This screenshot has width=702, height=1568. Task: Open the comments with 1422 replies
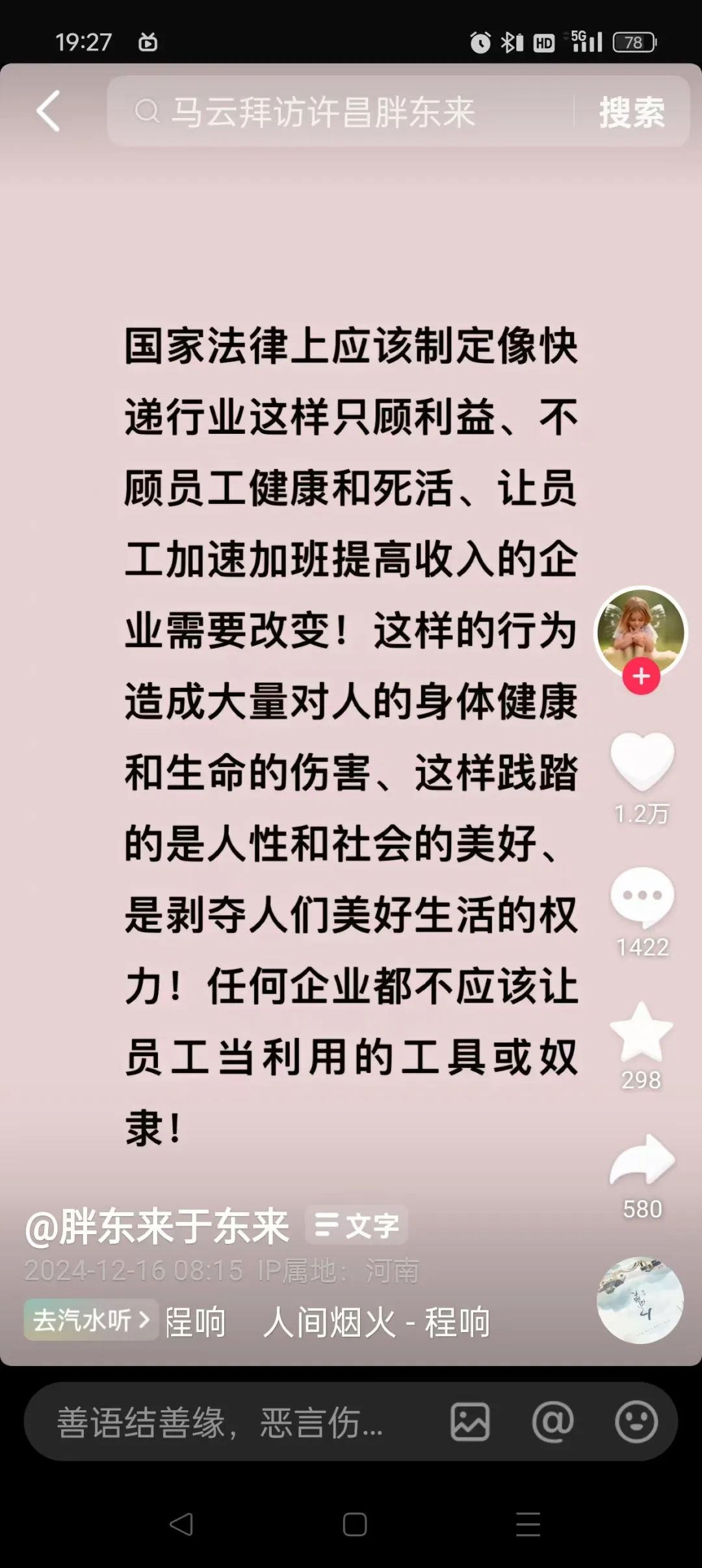(x=642, y=897)
